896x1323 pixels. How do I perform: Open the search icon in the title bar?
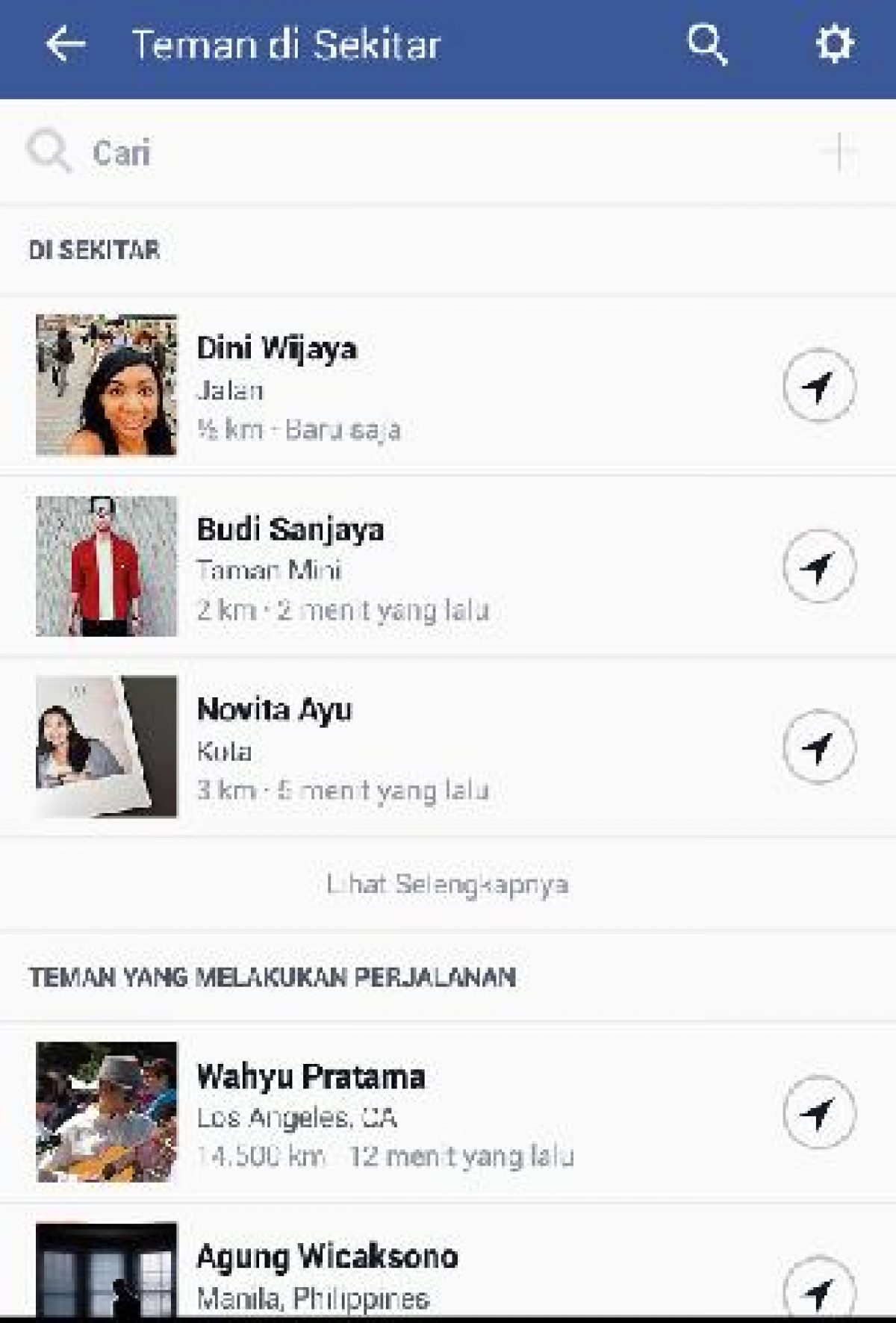point(706,45)
